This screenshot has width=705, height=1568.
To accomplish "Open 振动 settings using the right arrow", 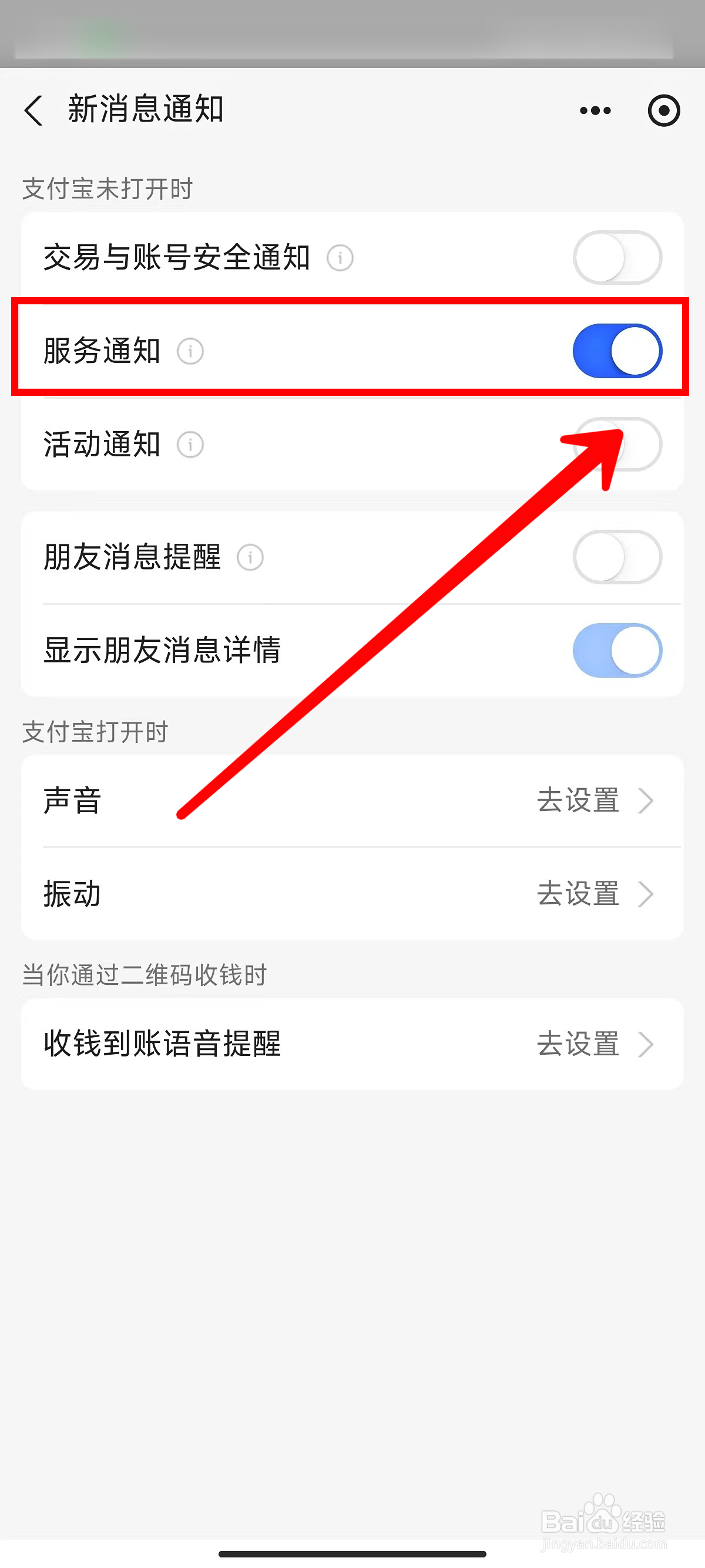I will (x=647, y=894).
